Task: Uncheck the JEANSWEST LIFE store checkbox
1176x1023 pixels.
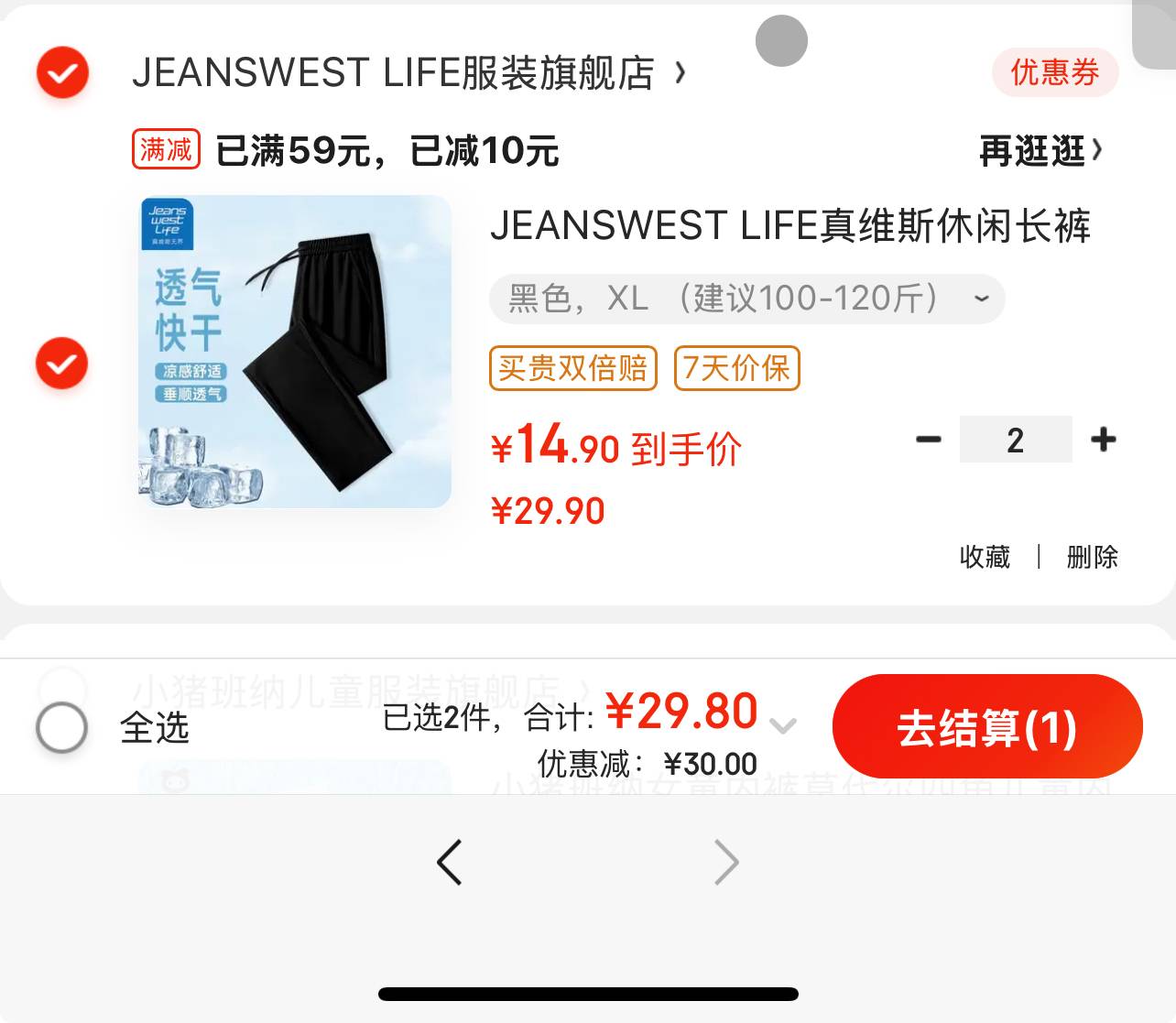Action: coord(62,72)
